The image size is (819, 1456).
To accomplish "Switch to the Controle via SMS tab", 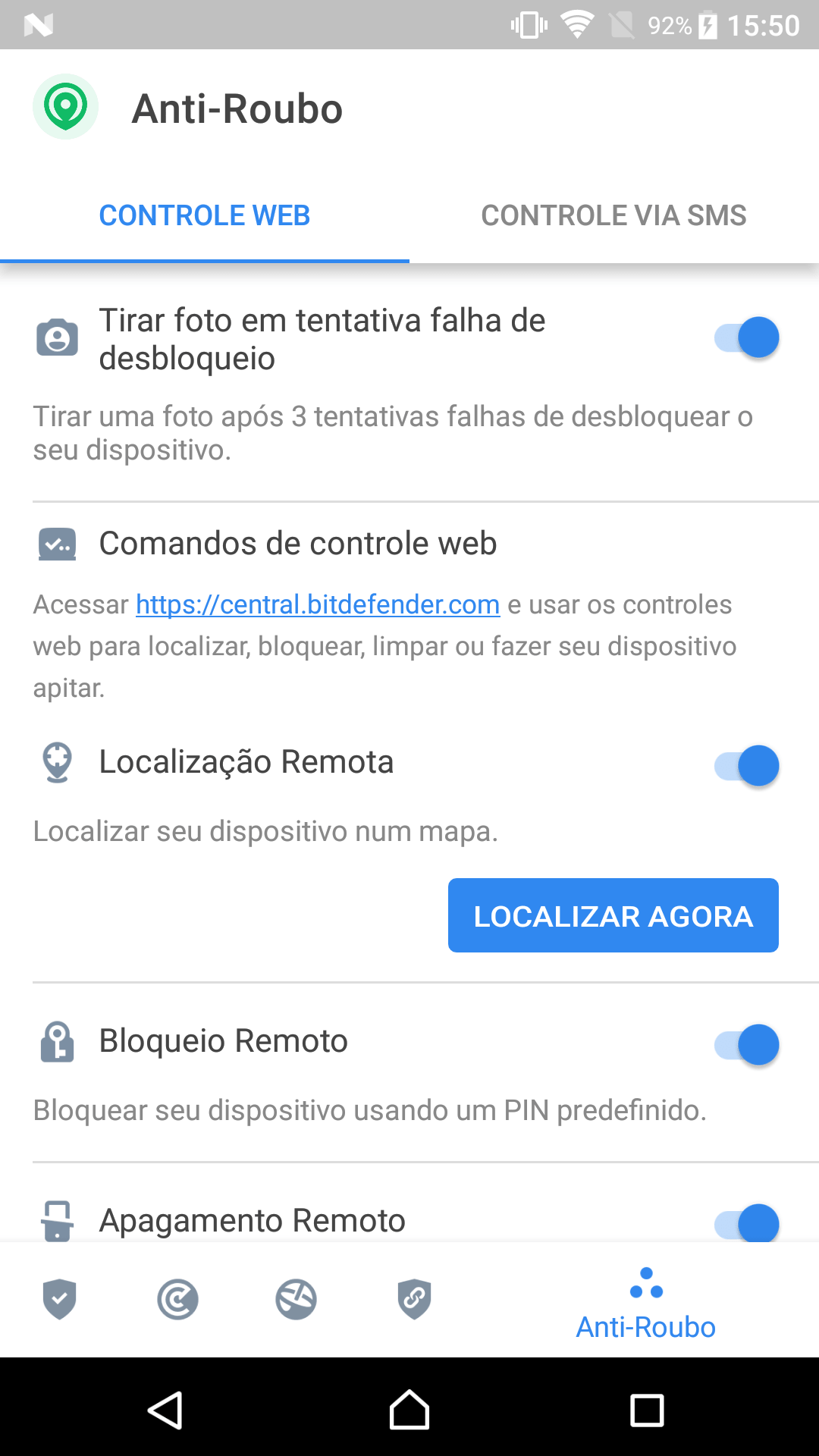I will [x=614, y=215].
